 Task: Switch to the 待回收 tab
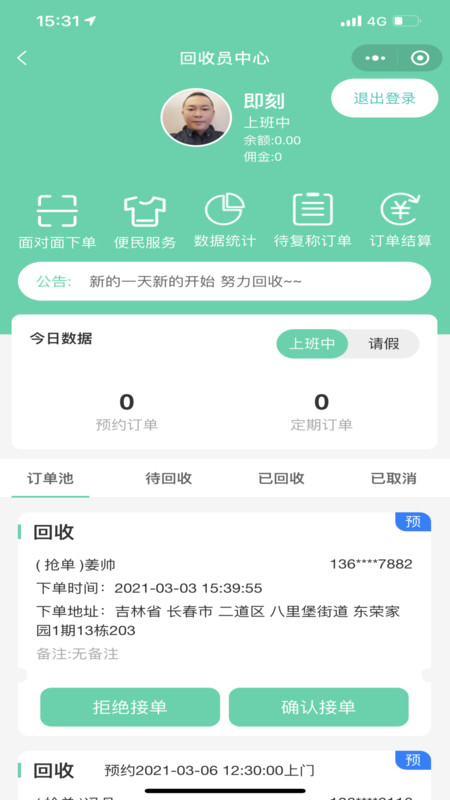[x=168, y=479]
